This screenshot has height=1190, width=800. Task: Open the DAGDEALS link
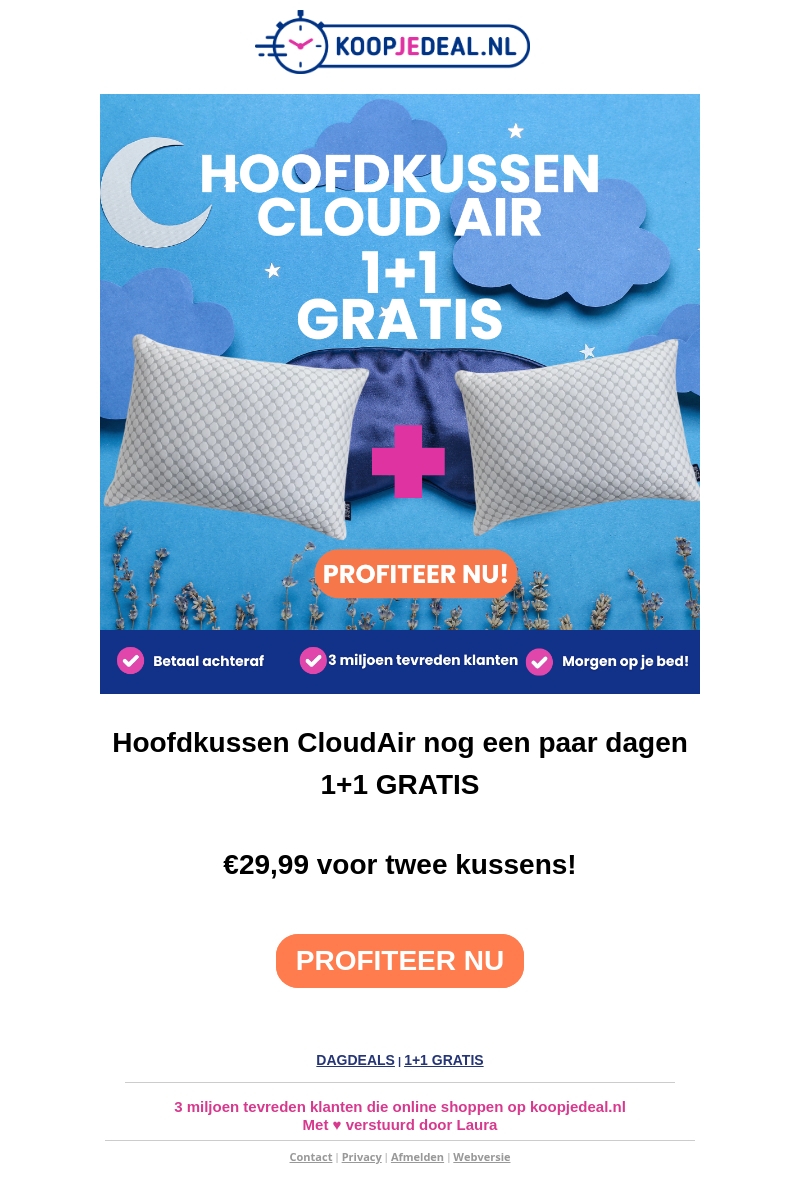355,1060
